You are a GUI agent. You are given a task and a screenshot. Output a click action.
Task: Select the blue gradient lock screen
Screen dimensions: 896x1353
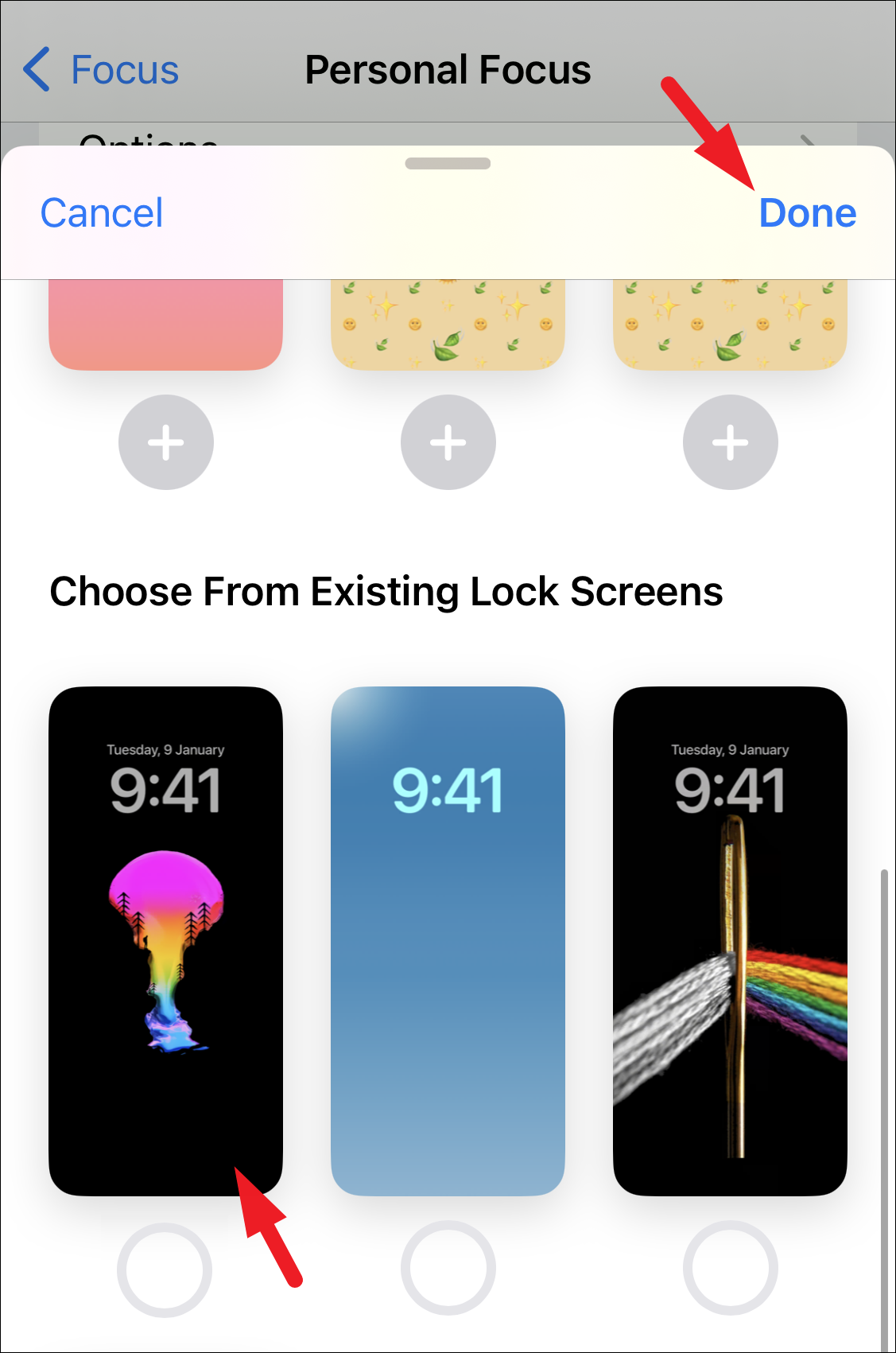448,940
